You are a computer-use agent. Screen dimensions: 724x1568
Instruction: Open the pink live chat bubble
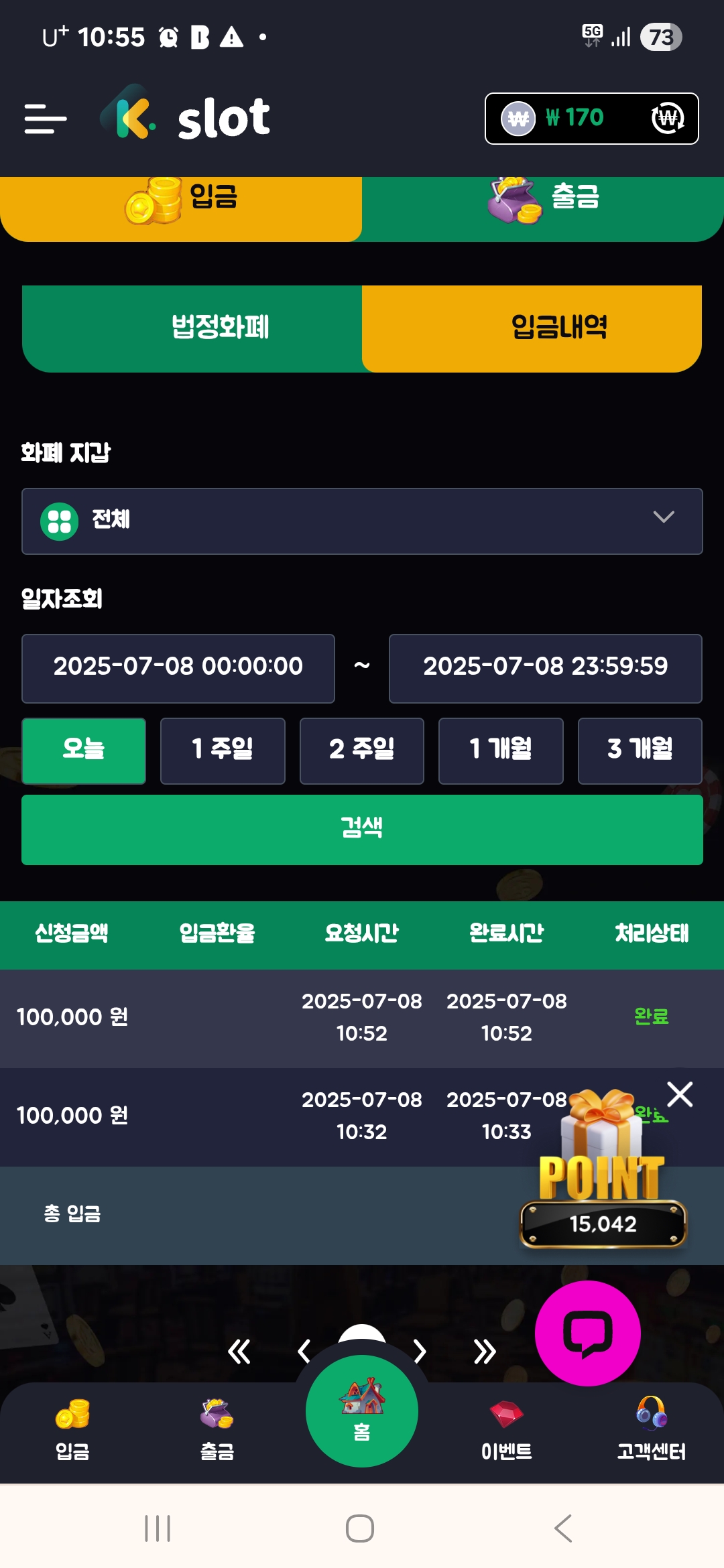click(x=588, y=1333)
